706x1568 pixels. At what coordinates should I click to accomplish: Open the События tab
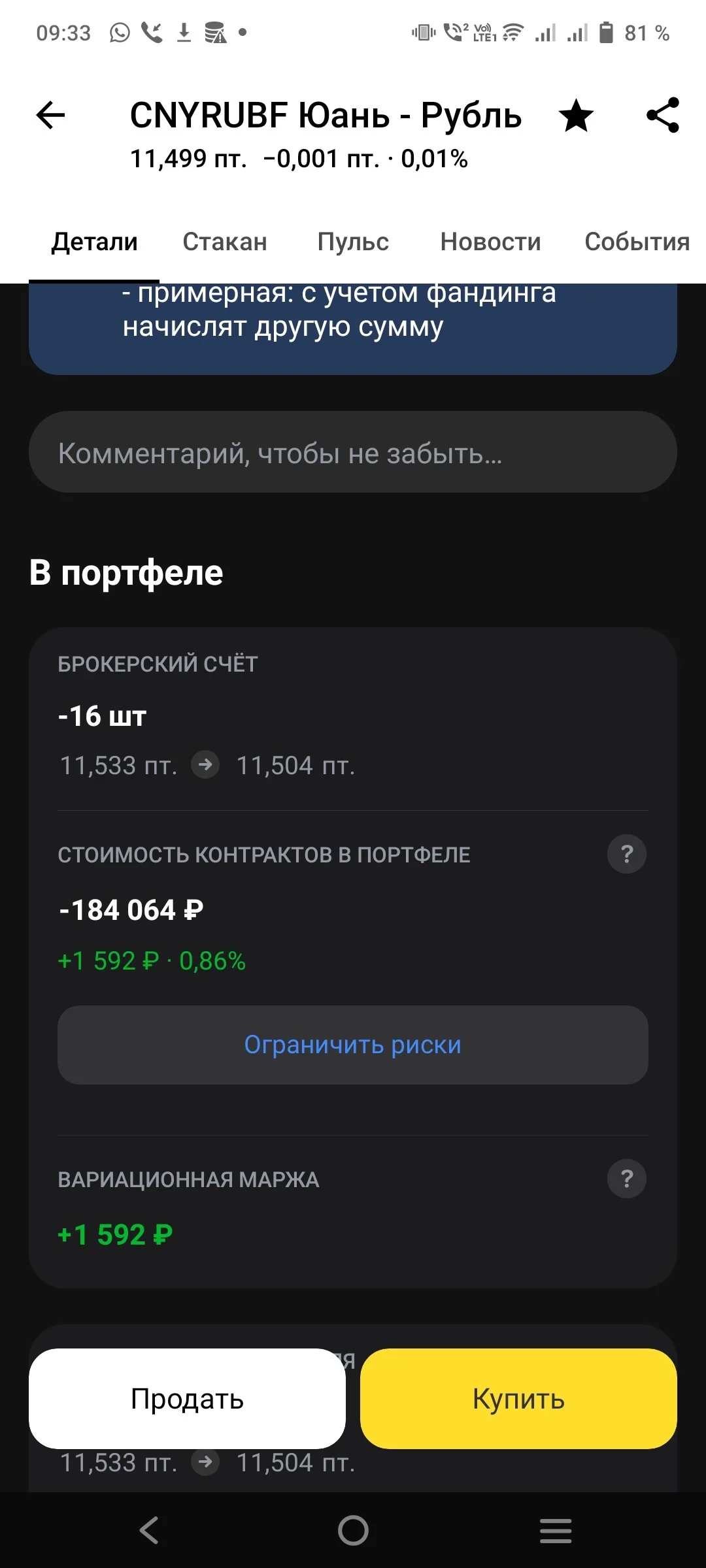[x=637, y=242]
